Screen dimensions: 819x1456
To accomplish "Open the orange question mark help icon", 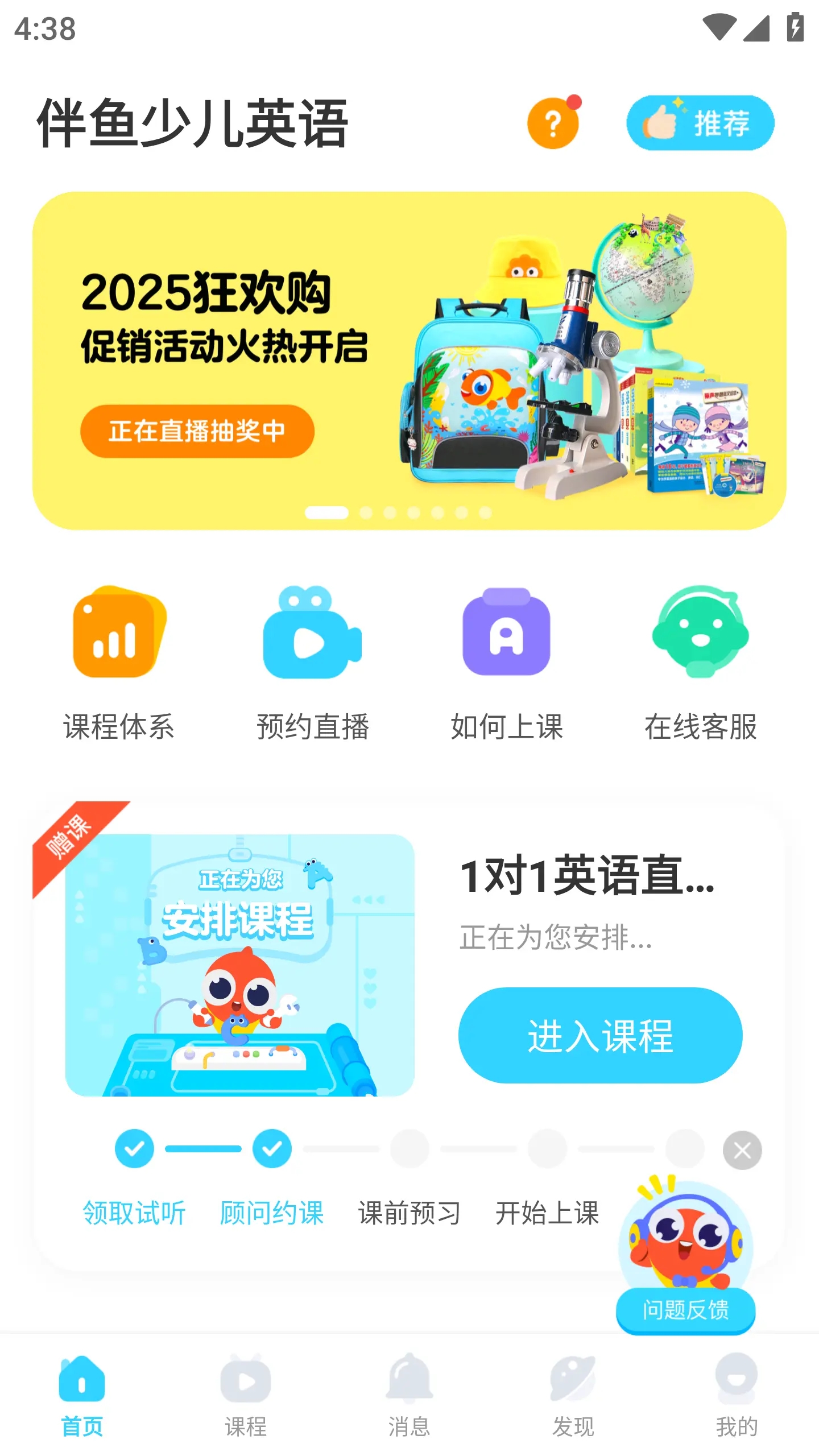I will (552, 123).
